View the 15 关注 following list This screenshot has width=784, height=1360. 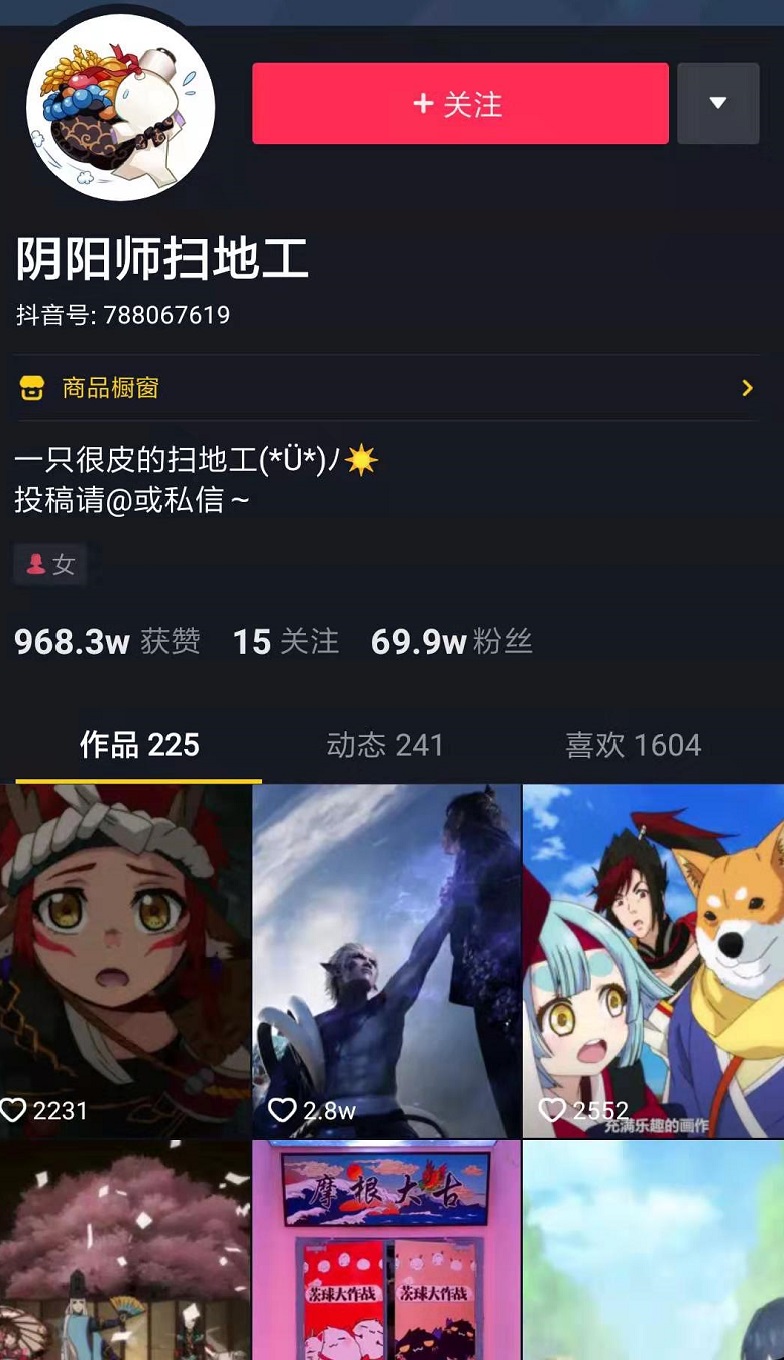[285, 642]
